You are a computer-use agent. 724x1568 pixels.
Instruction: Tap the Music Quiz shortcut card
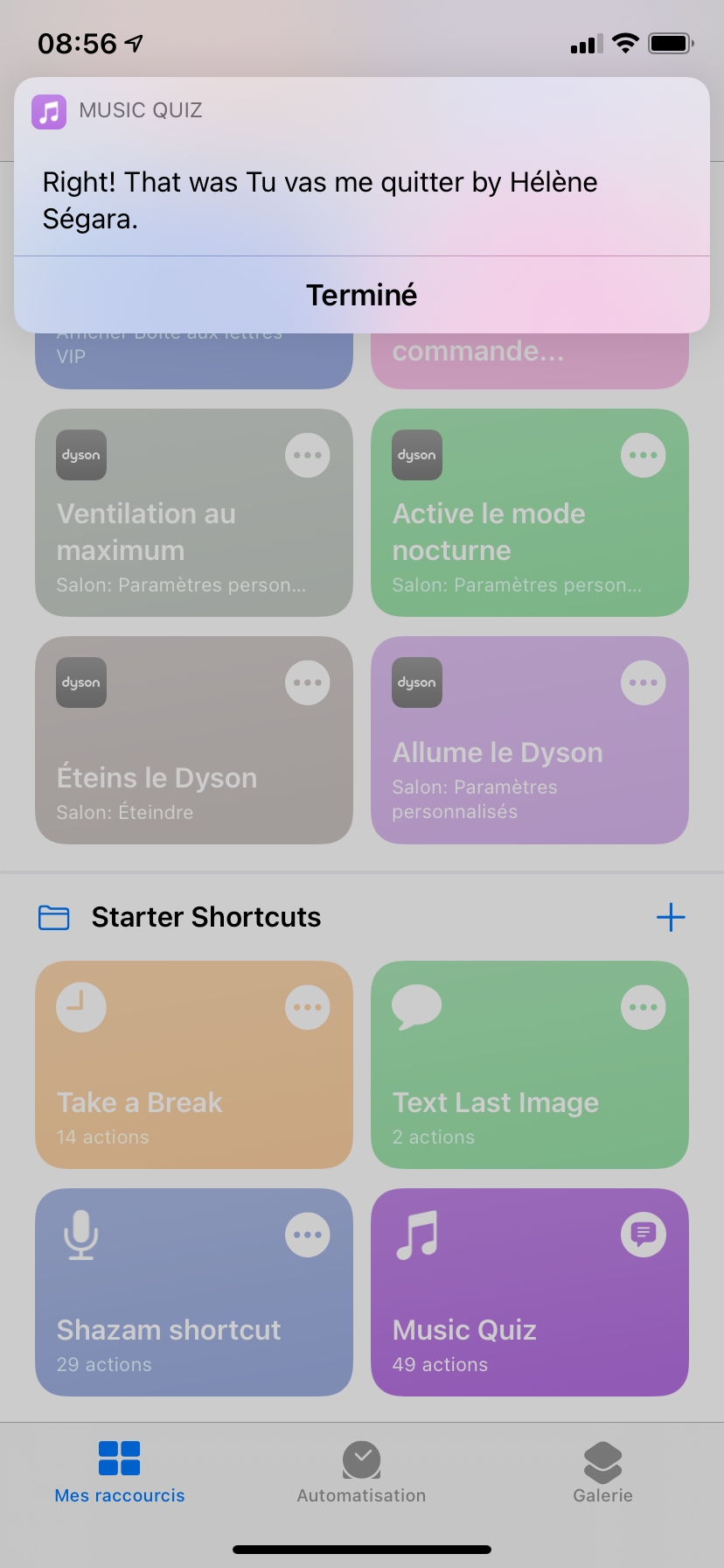(x=530, y=1292)
